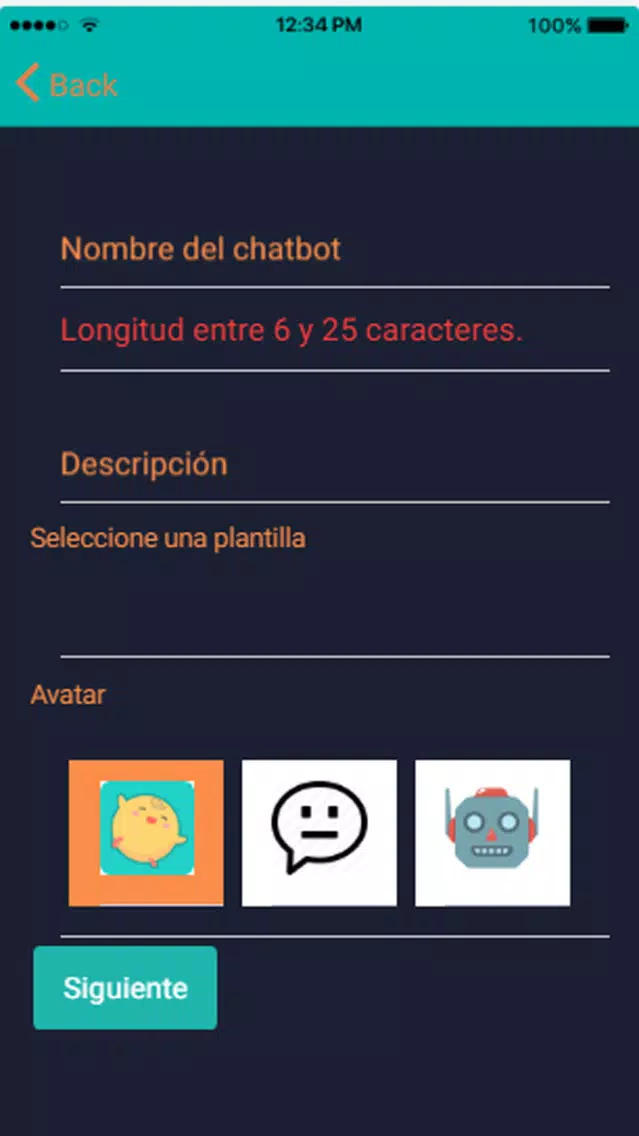Select the yellow chick avatar
Image resolution: width=639 pixels, height=1136 pixels.
coord(146,832)
